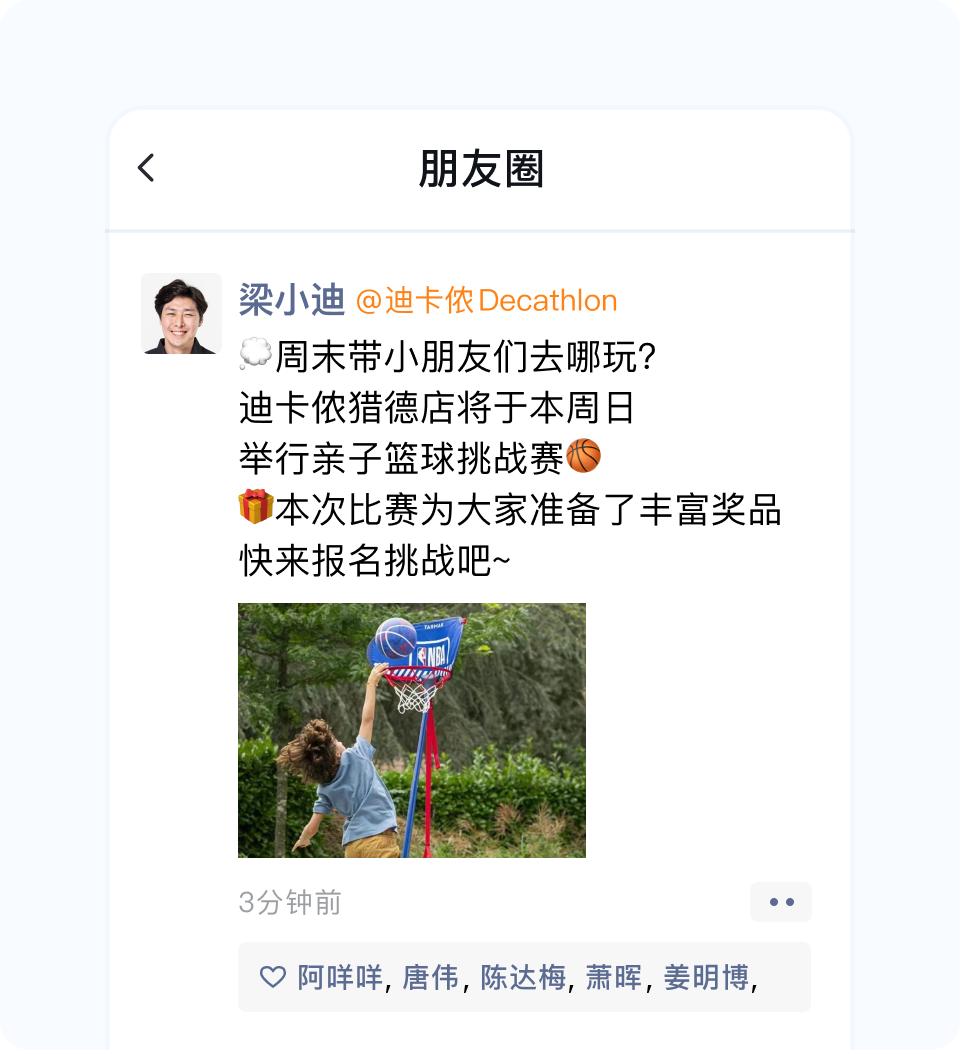Open liker 陈达梅's profile
The width and height of the screenshot is (960, 1050).
(523, 977)
